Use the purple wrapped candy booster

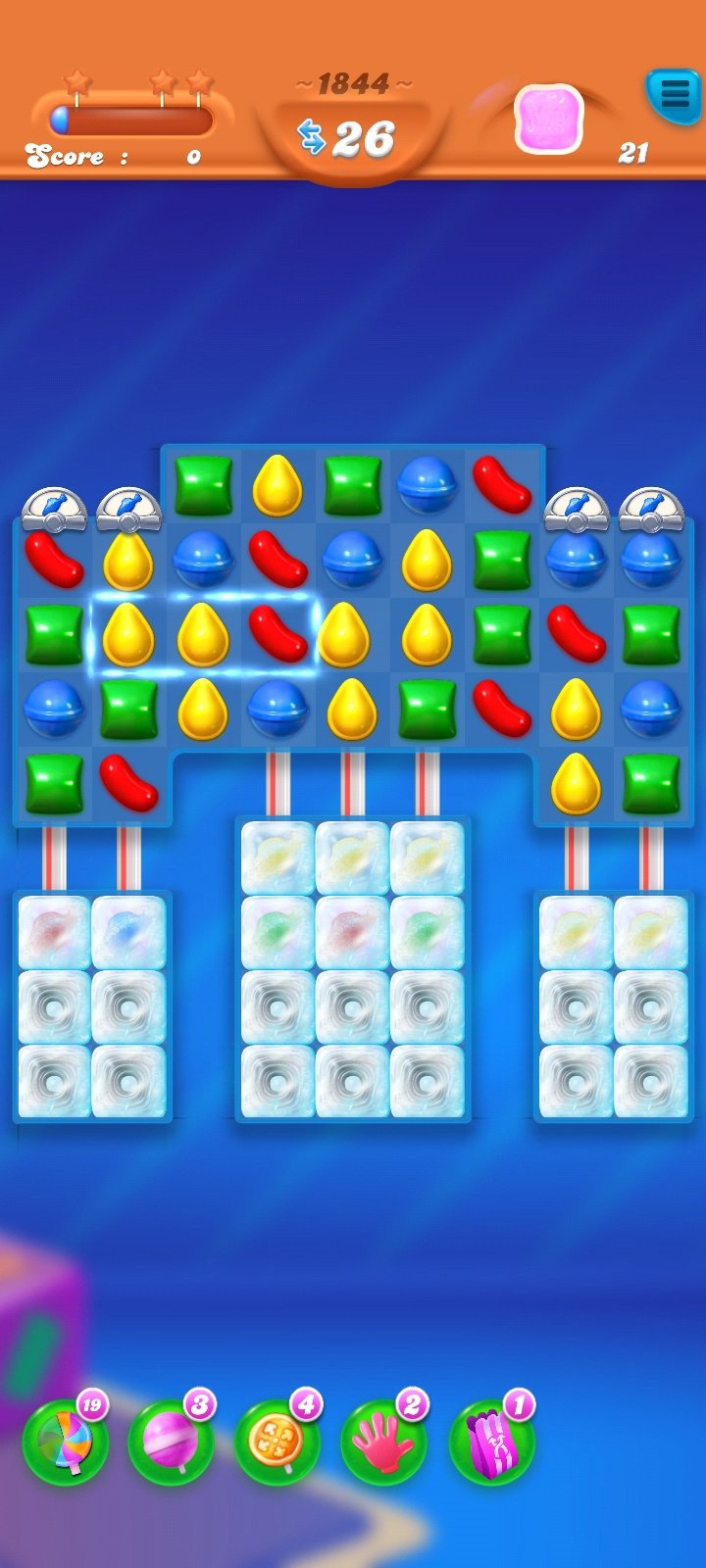tap(491, 1442)
